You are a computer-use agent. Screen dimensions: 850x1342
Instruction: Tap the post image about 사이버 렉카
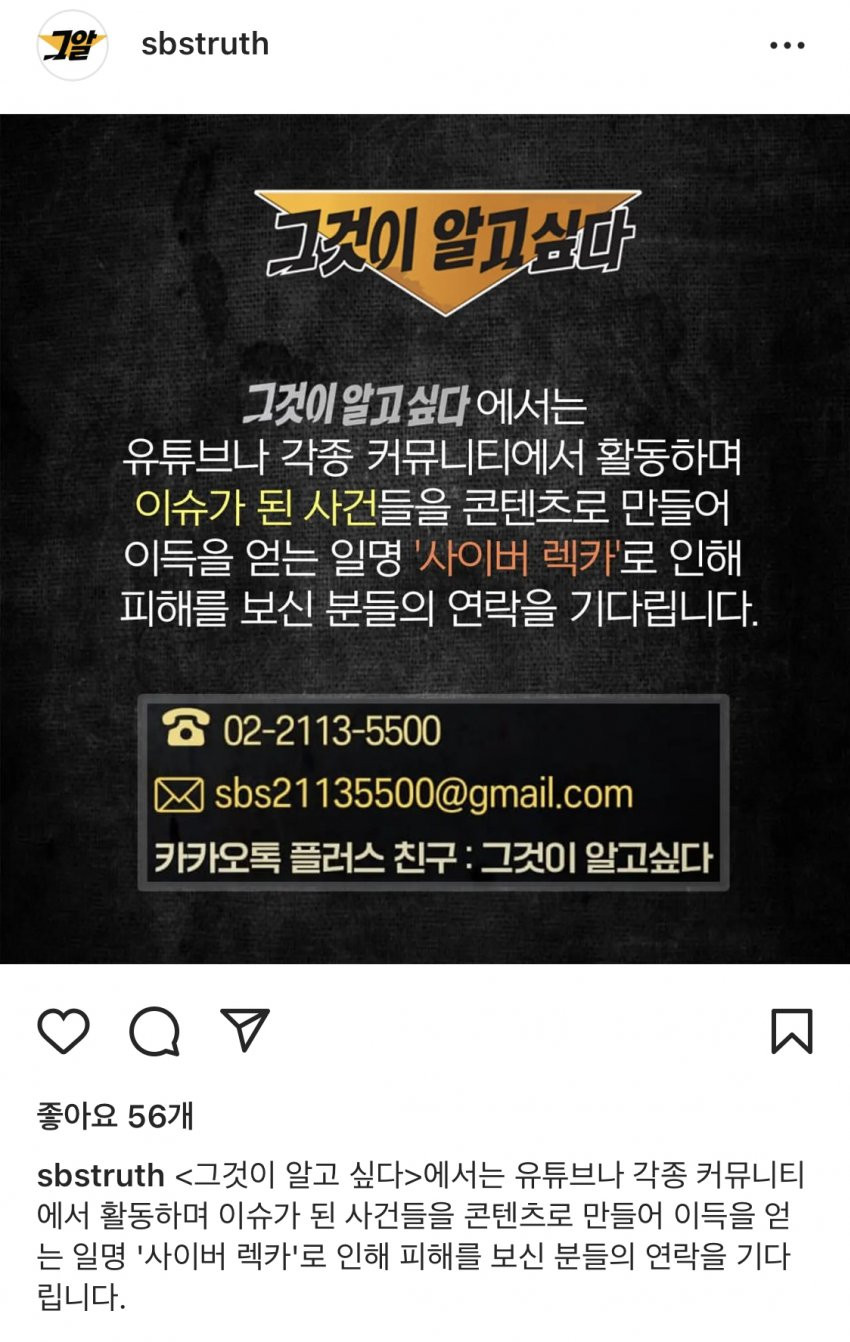(425, 540)
